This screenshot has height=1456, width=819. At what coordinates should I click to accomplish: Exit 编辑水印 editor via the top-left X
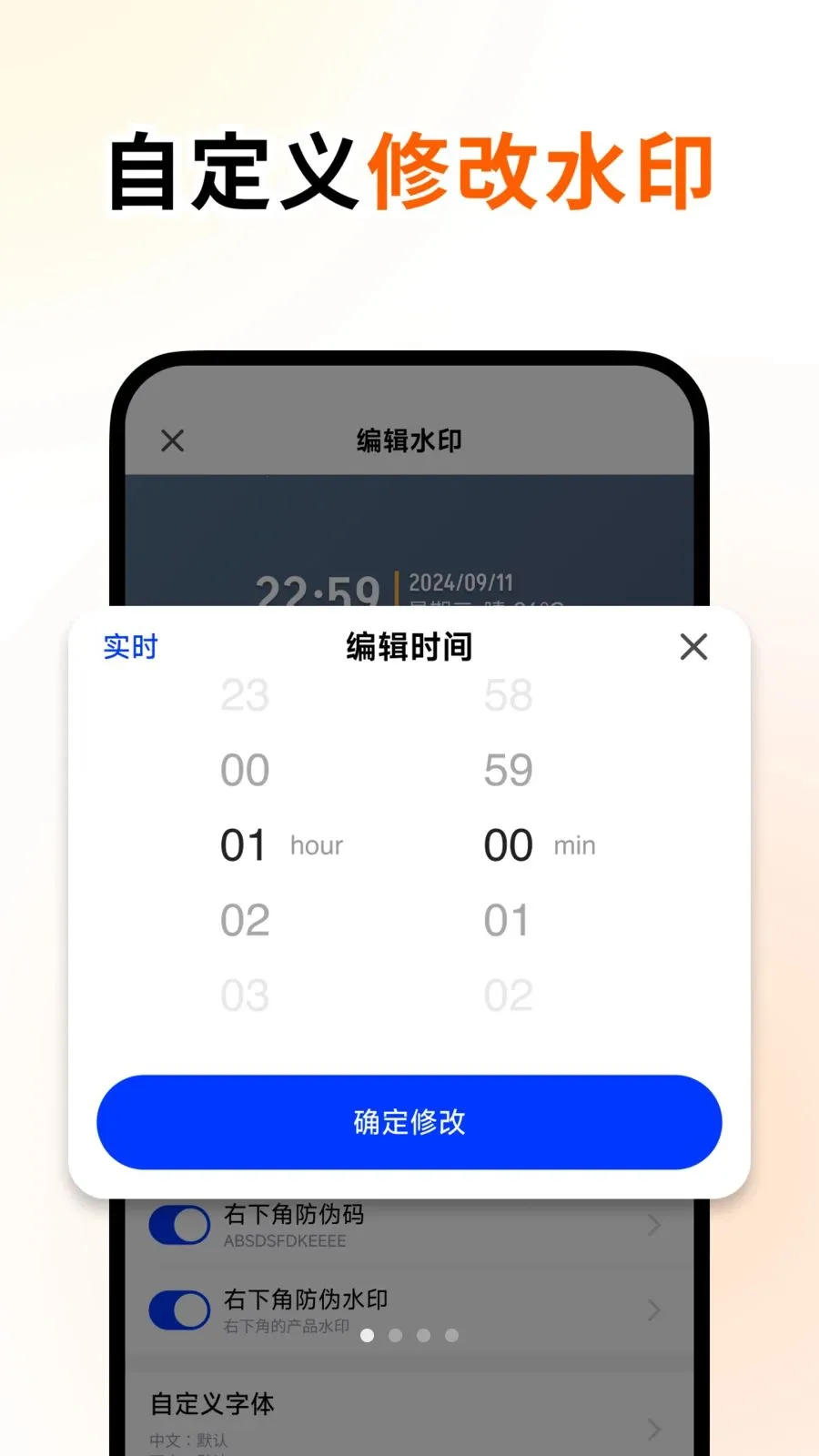tap(172, 440)
